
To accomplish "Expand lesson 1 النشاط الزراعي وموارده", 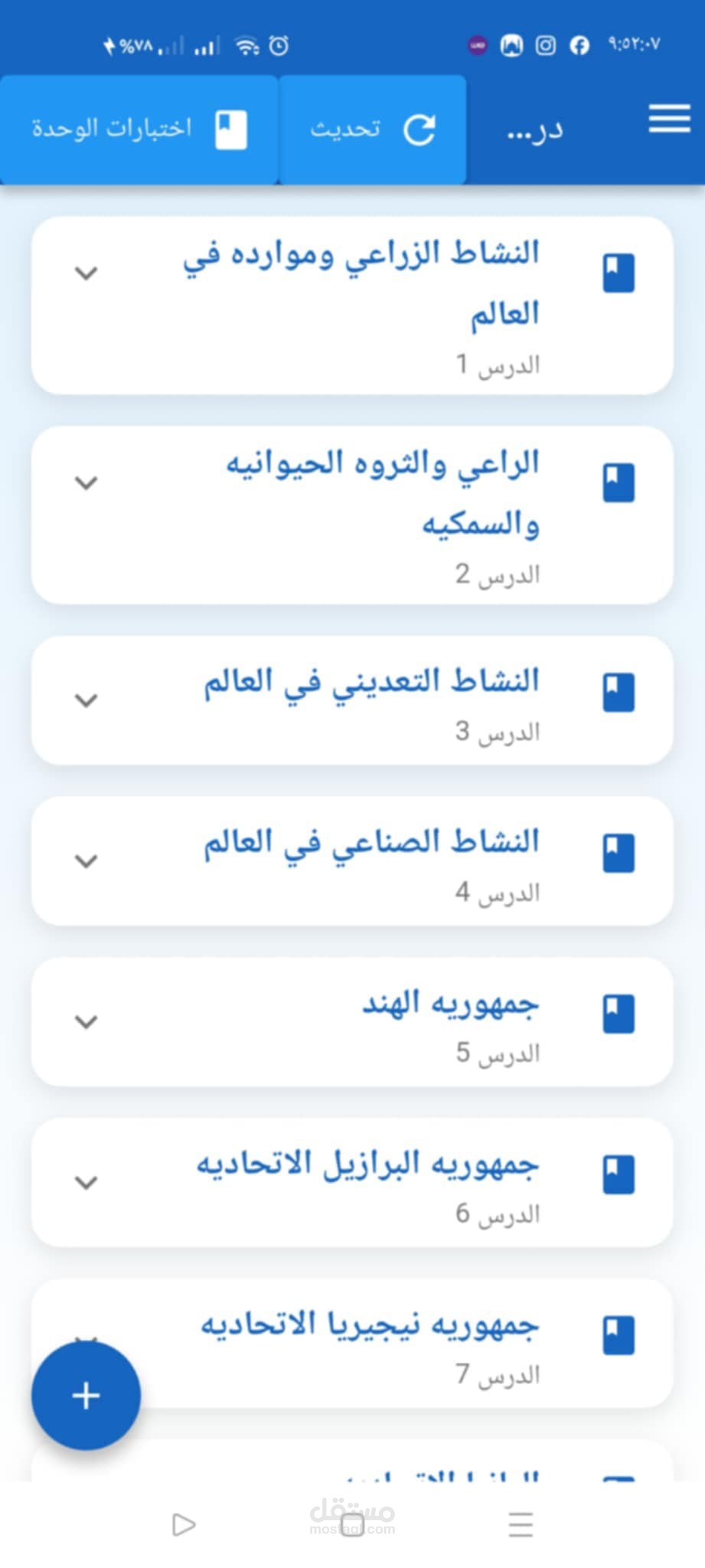I will (x=86, y=273).
